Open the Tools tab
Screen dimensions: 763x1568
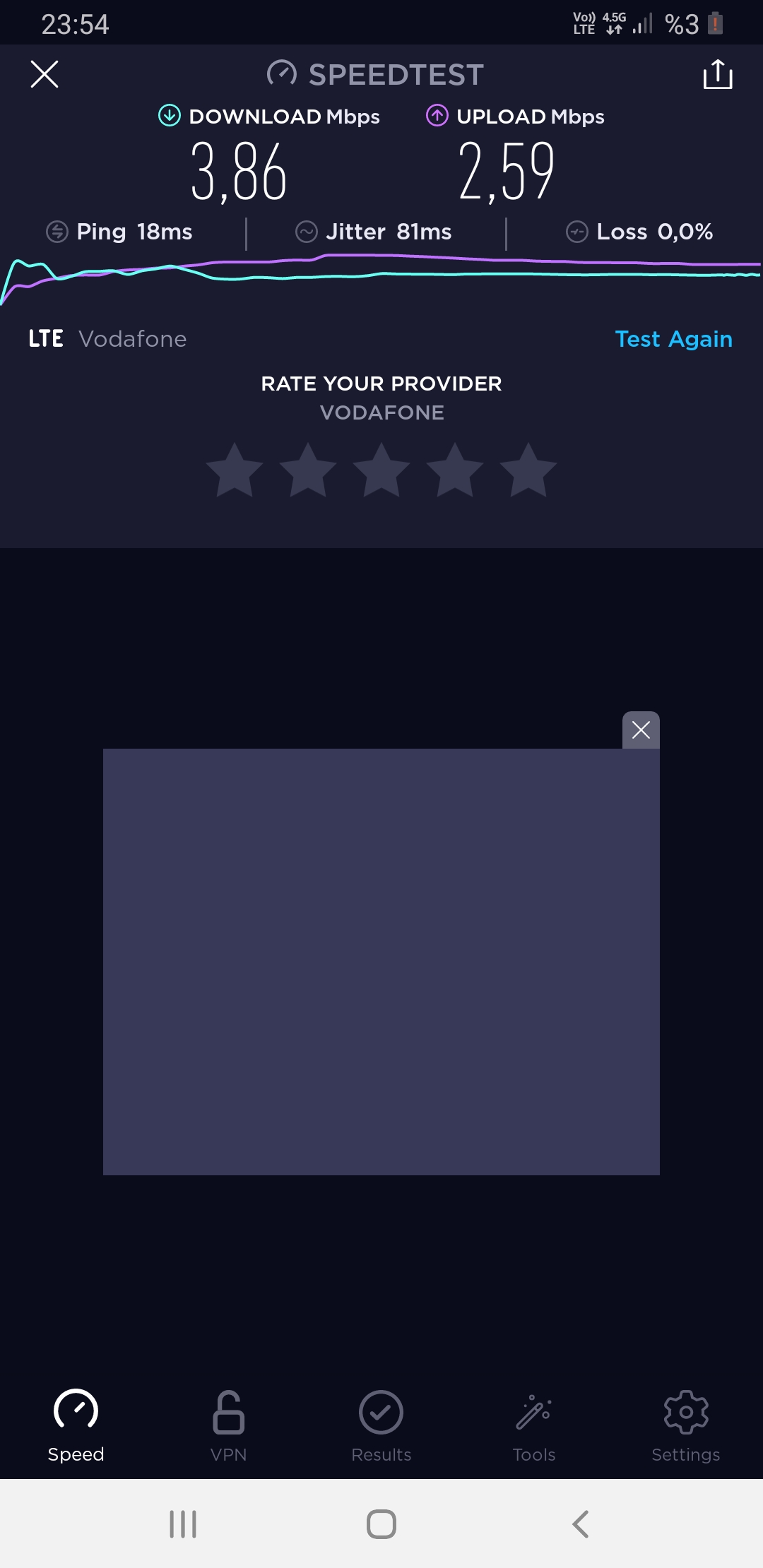[x=534, y=1426]
